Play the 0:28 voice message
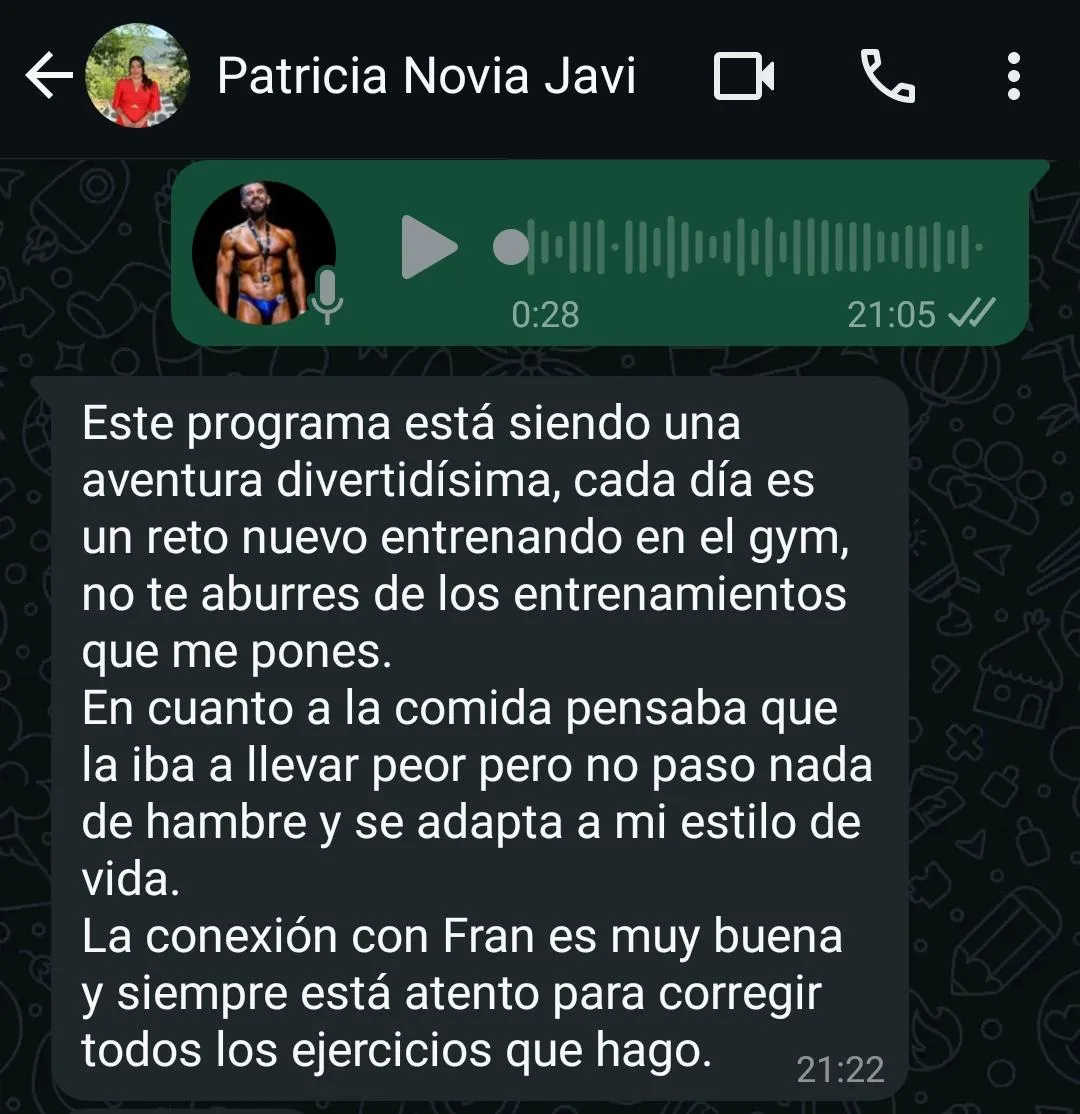 click(428, 246)
